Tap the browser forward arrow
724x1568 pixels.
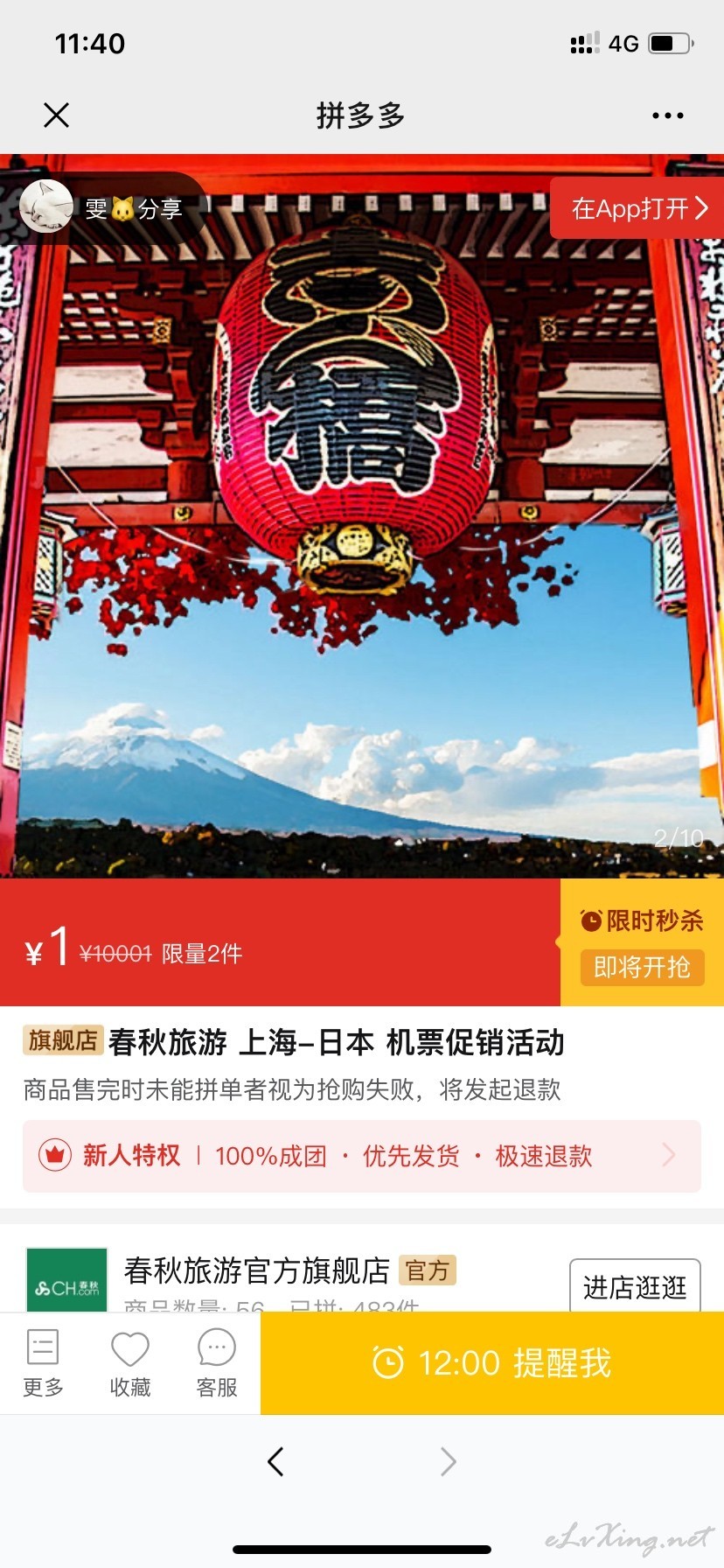(448, 1461)
